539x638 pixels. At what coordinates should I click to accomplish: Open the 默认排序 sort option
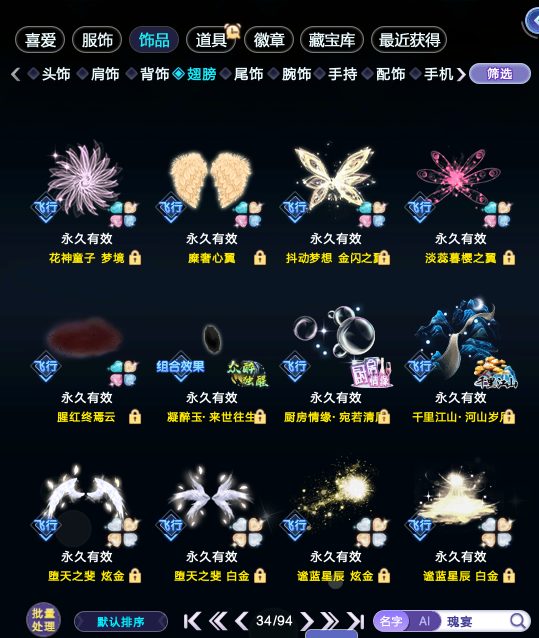point(121,622)
